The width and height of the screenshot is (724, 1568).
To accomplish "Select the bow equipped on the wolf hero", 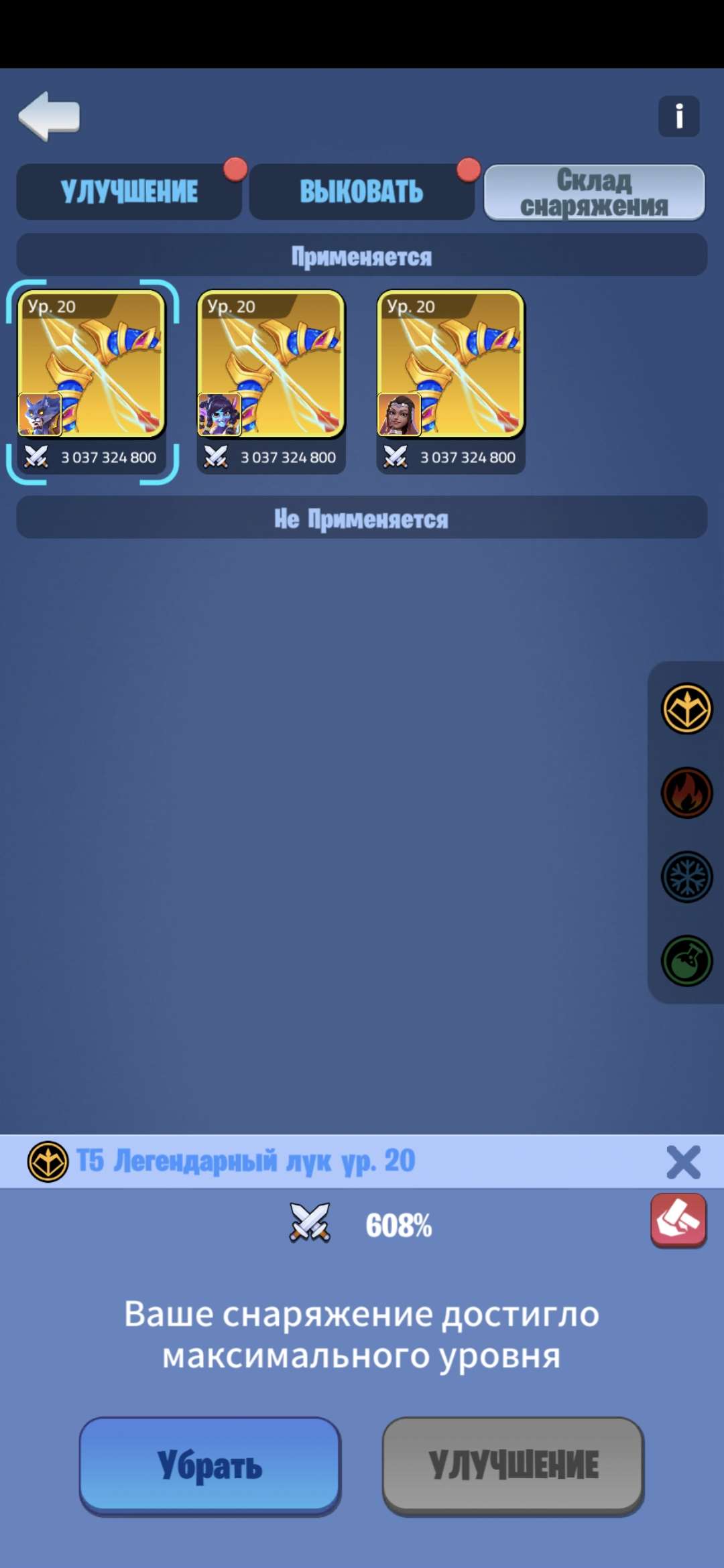I will coord(92,365).
